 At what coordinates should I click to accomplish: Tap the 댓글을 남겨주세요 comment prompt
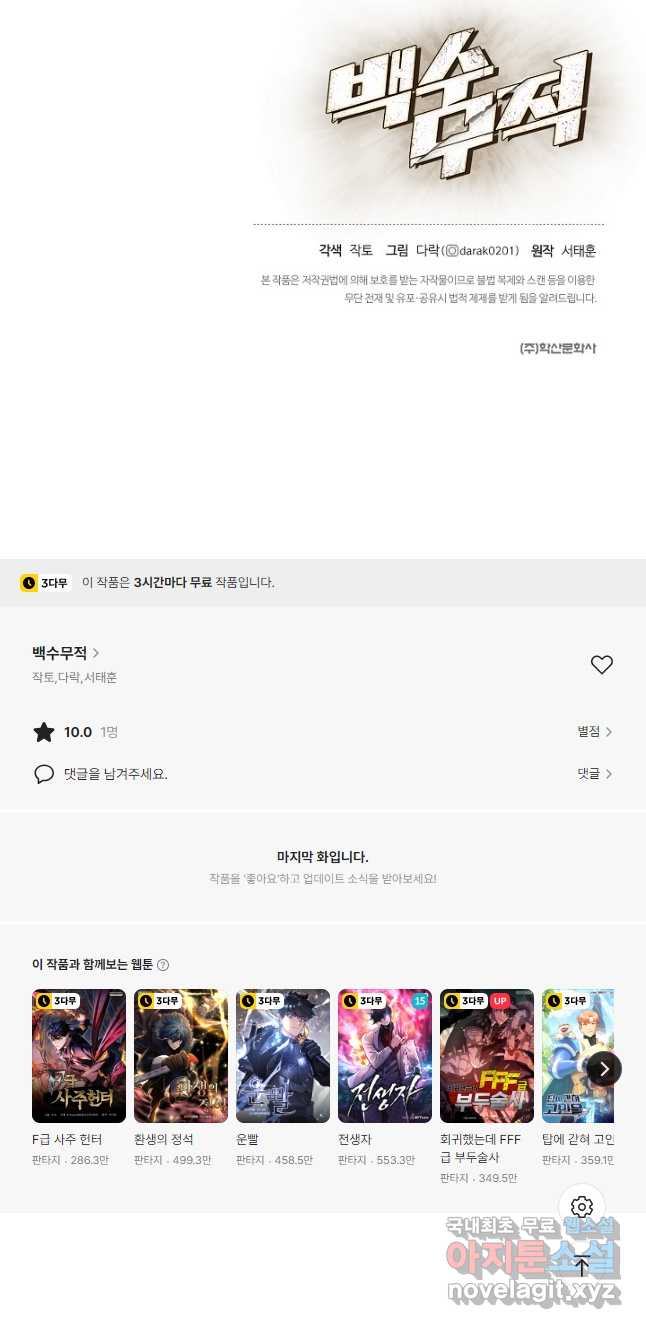115,774
